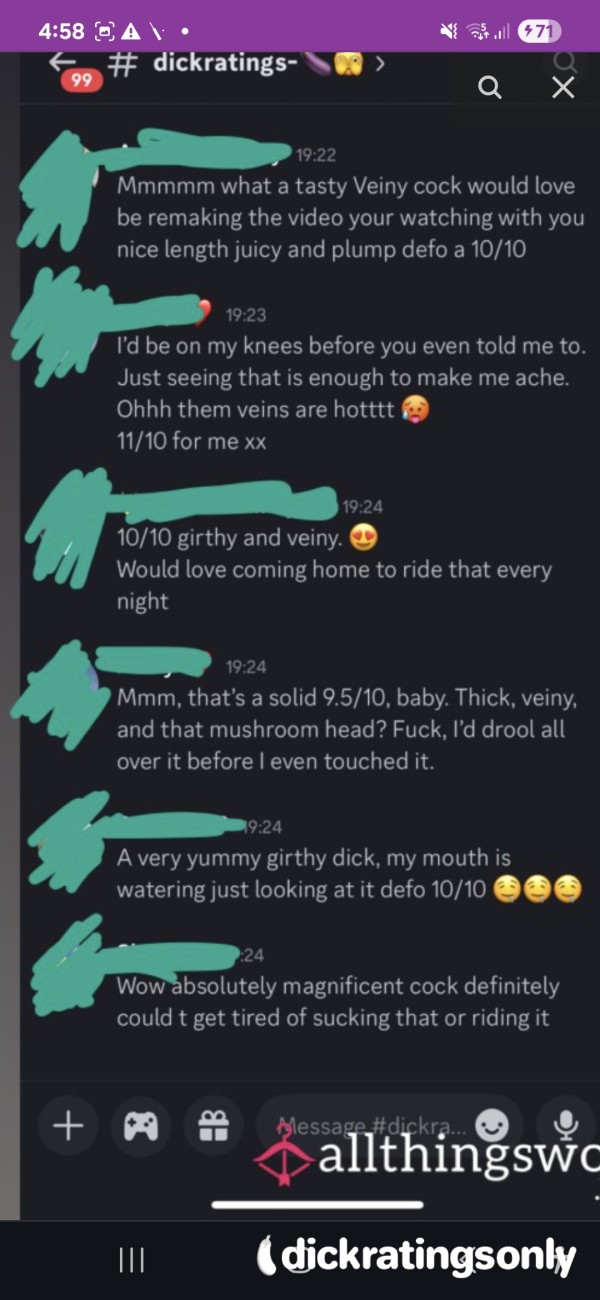This screenshot has width=600, height=1300.
Task: Open the plus attachment menu
Action: coord(67,1127)
